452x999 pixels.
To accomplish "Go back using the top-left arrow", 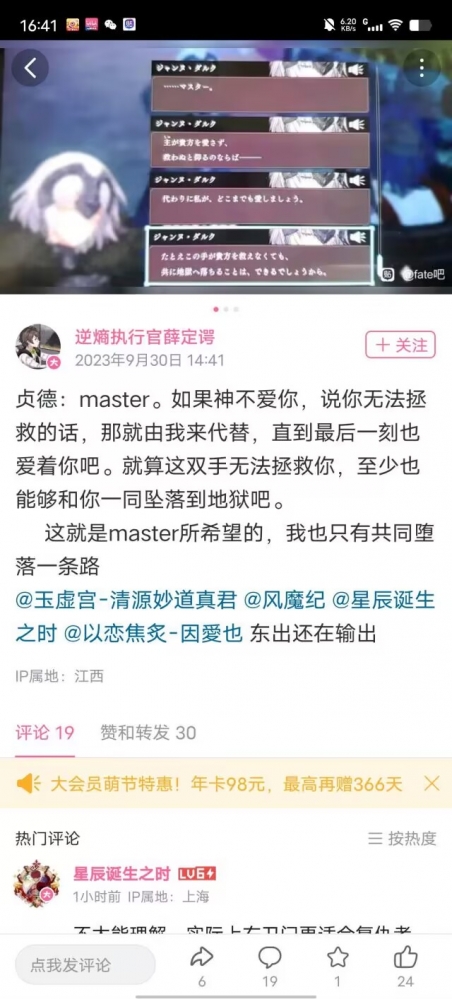I will 30,68.
